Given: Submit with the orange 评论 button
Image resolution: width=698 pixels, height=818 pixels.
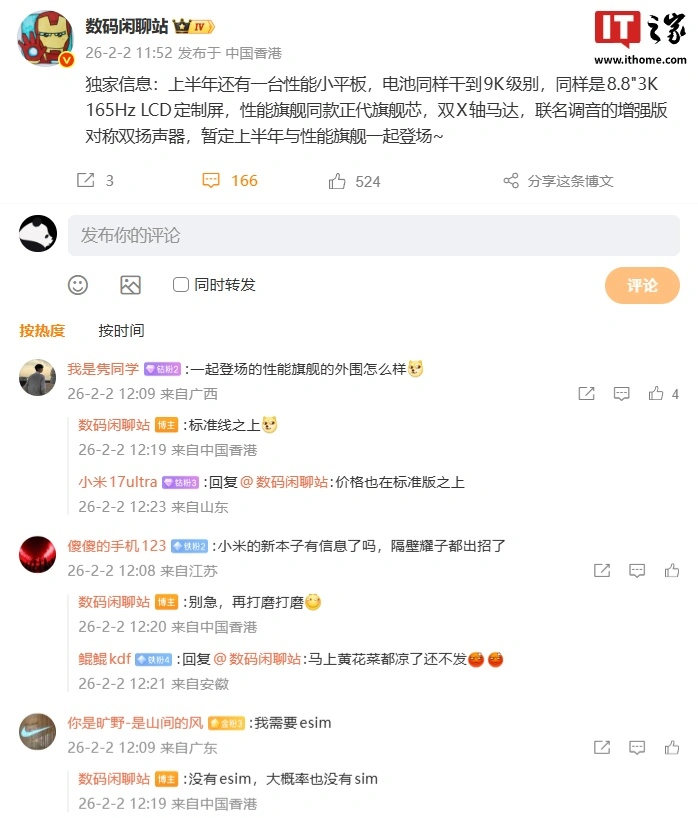Looking at the screenshot, I should tap(642, 285).
